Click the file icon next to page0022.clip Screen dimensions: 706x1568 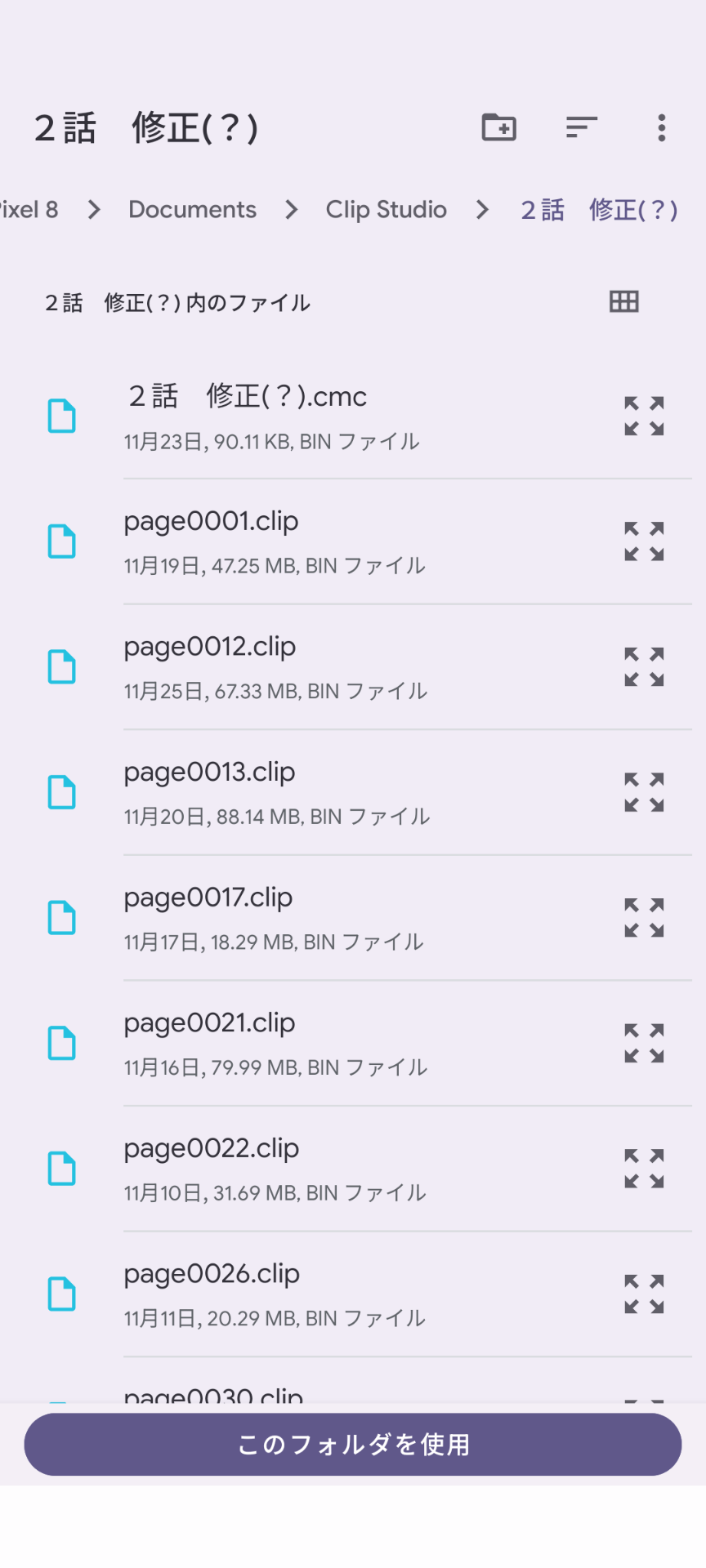(61, 1168)
